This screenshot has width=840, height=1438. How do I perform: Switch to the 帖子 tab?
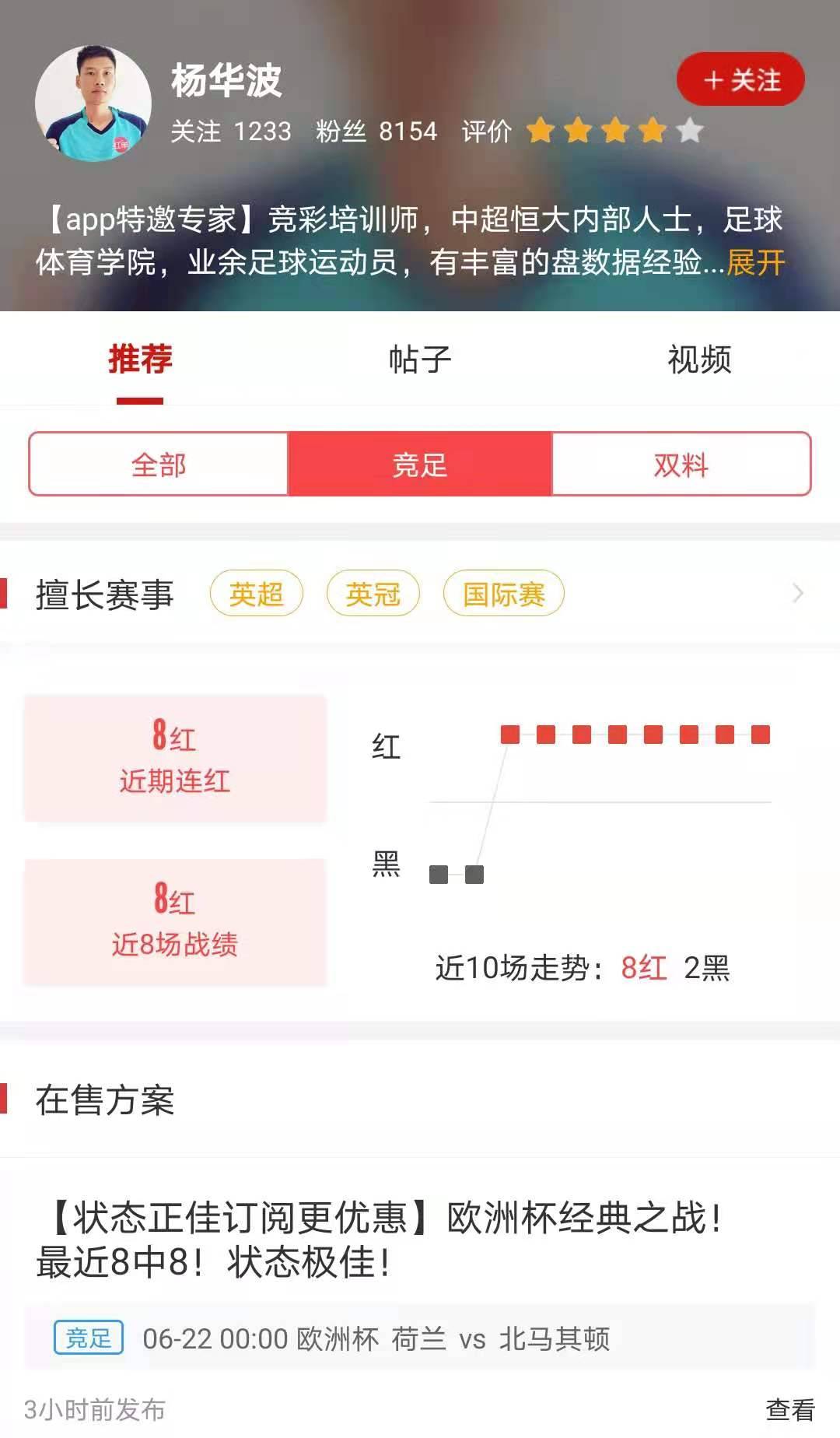[419, 359]
